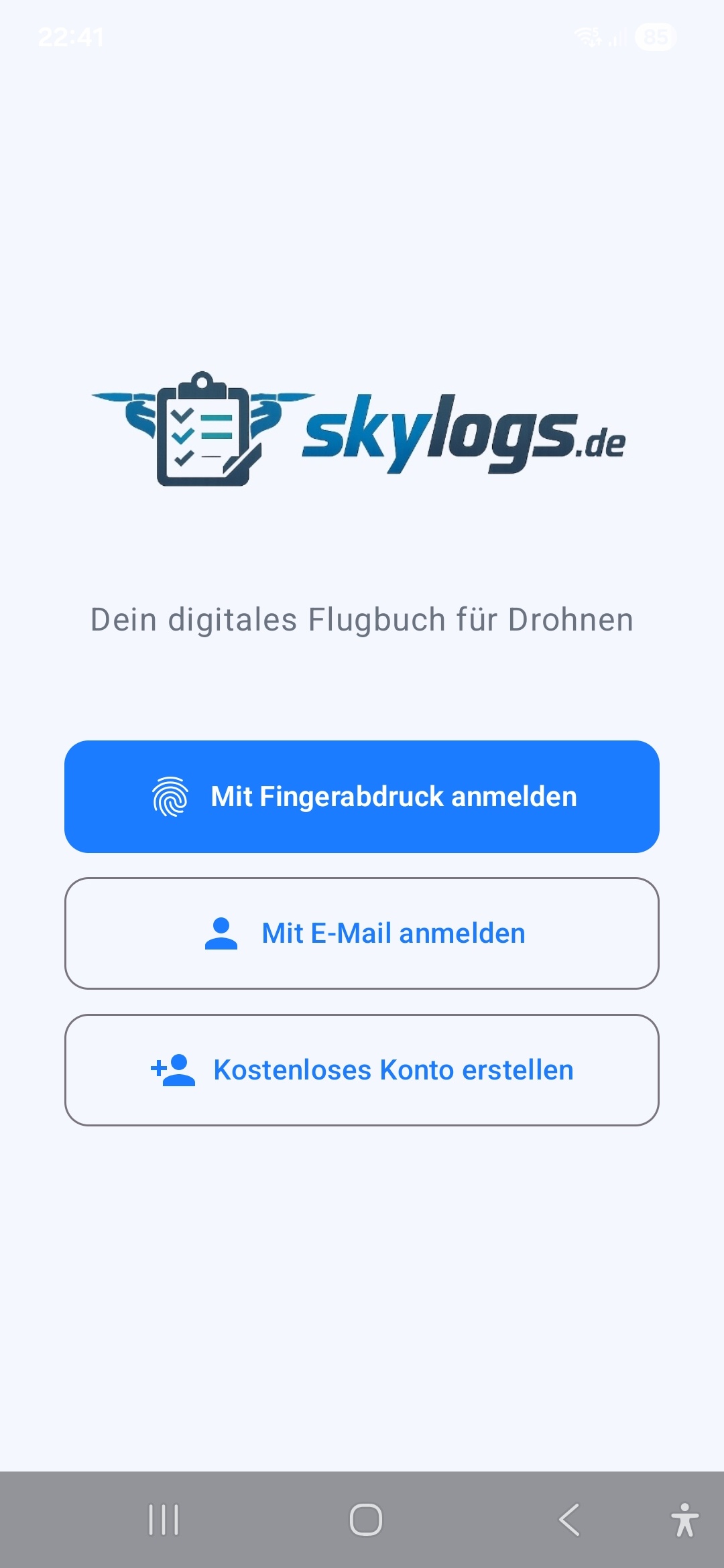Viewport: 724px width, 1568px height.
Task: Click the fingerprint icon on the login button
Action: coord(170,797)
